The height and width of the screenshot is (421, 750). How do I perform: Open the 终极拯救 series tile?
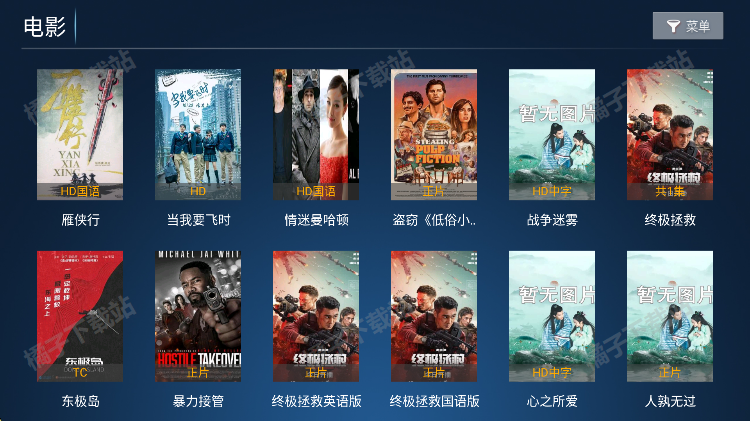pyautogui.click(x=670, y=135)
